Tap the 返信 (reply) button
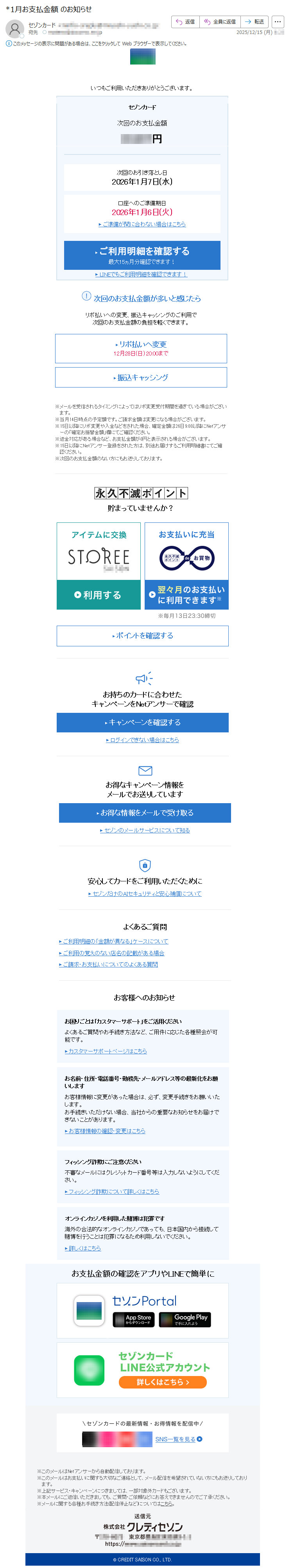This screenshot has width=285, height=1568. pos(185,22)
